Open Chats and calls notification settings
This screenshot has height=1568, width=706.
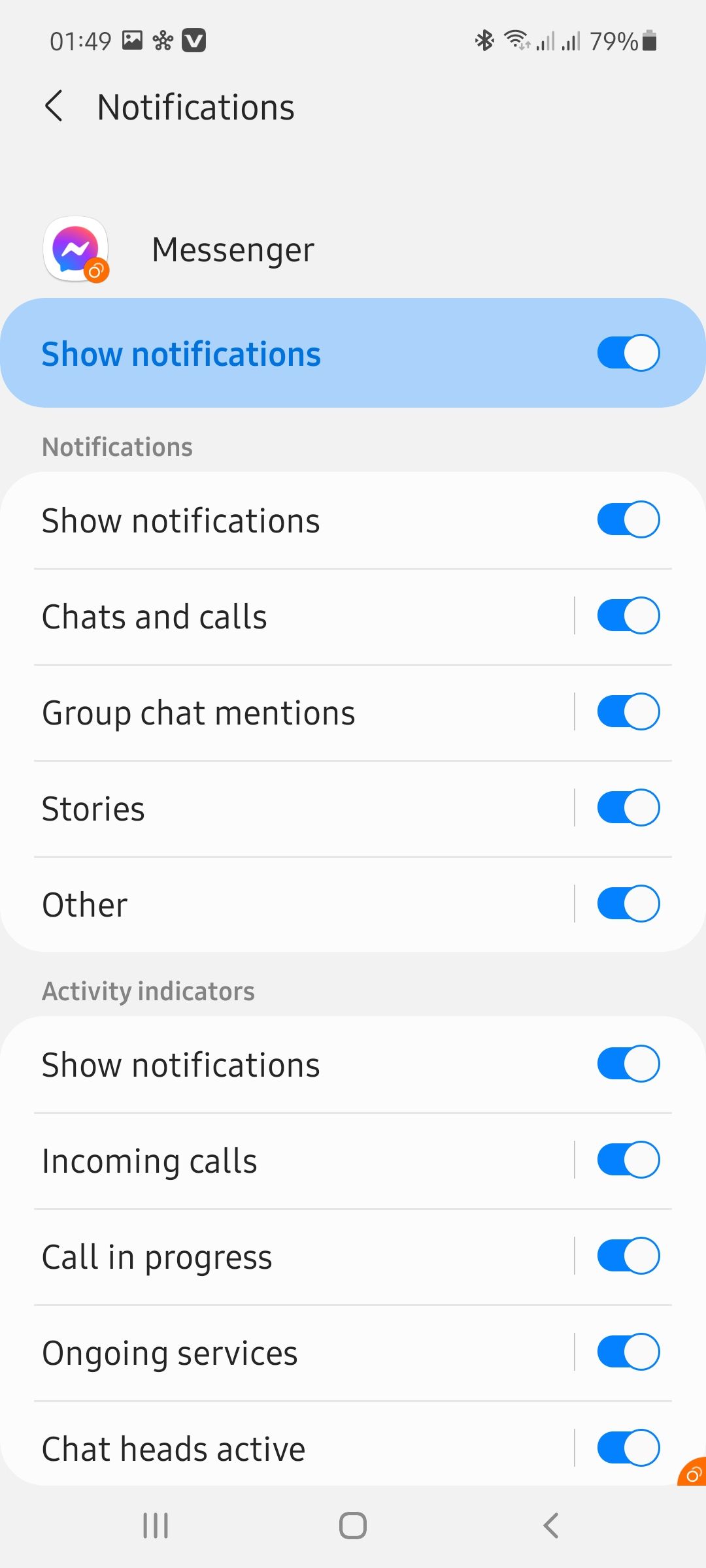coord(261,615)
